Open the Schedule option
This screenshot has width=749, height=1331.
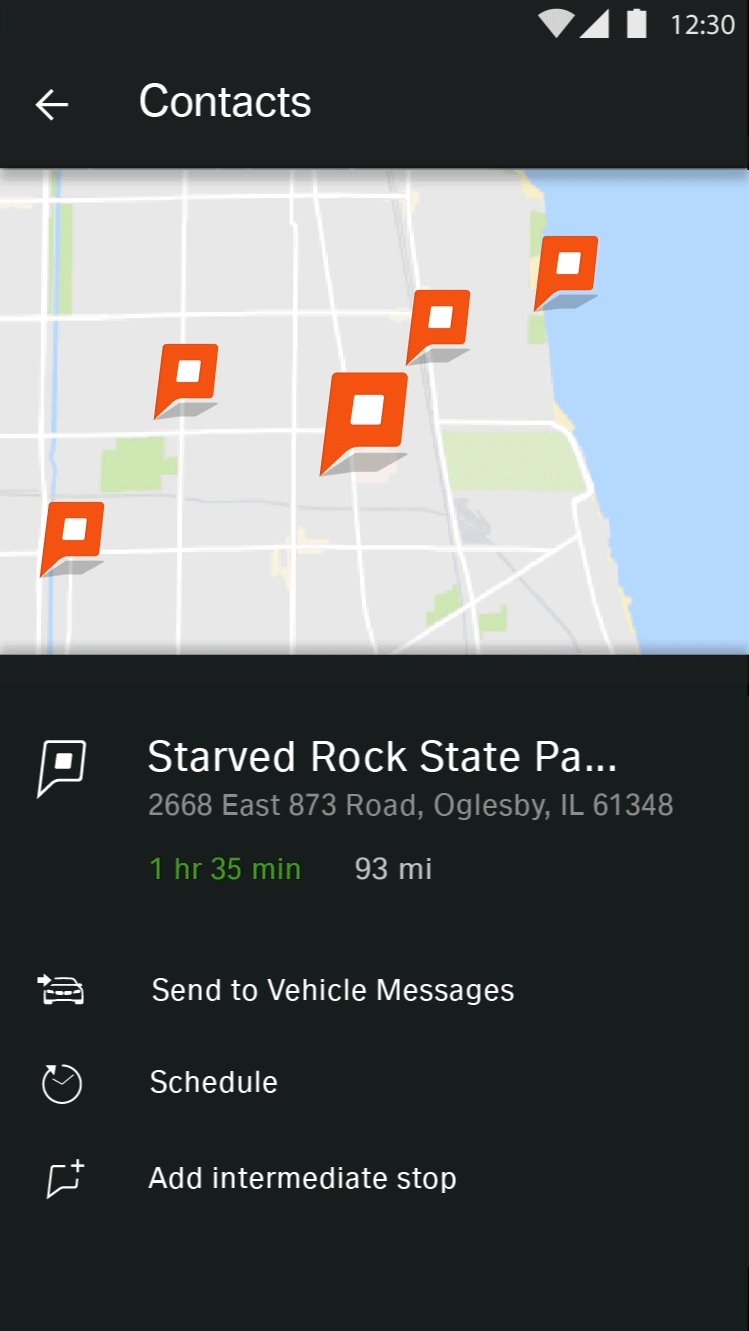(374, 1083)
